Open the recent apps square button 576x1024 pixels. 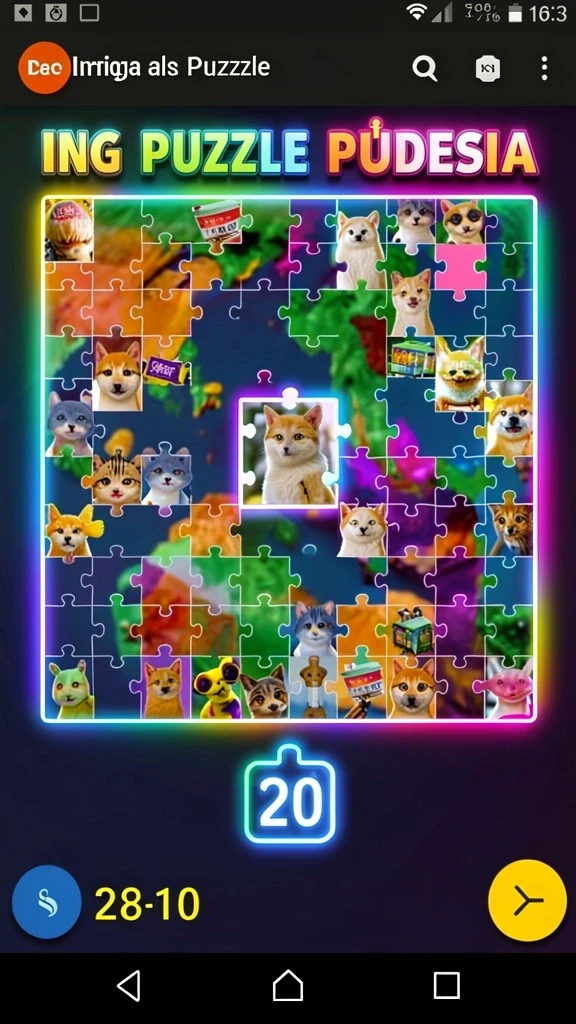(x=447, y=985)
